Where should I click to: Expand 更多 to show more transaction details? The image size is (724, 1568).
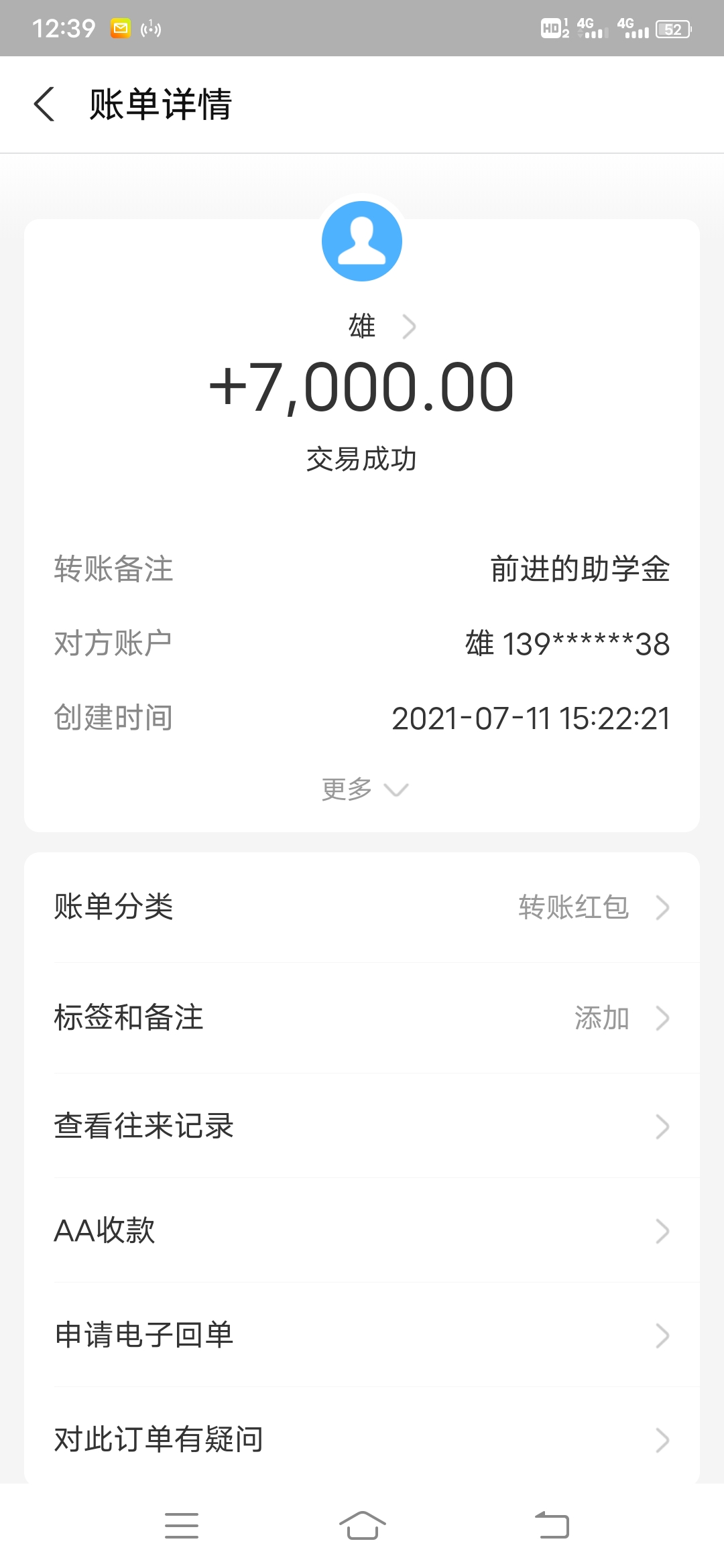[362, 789]
